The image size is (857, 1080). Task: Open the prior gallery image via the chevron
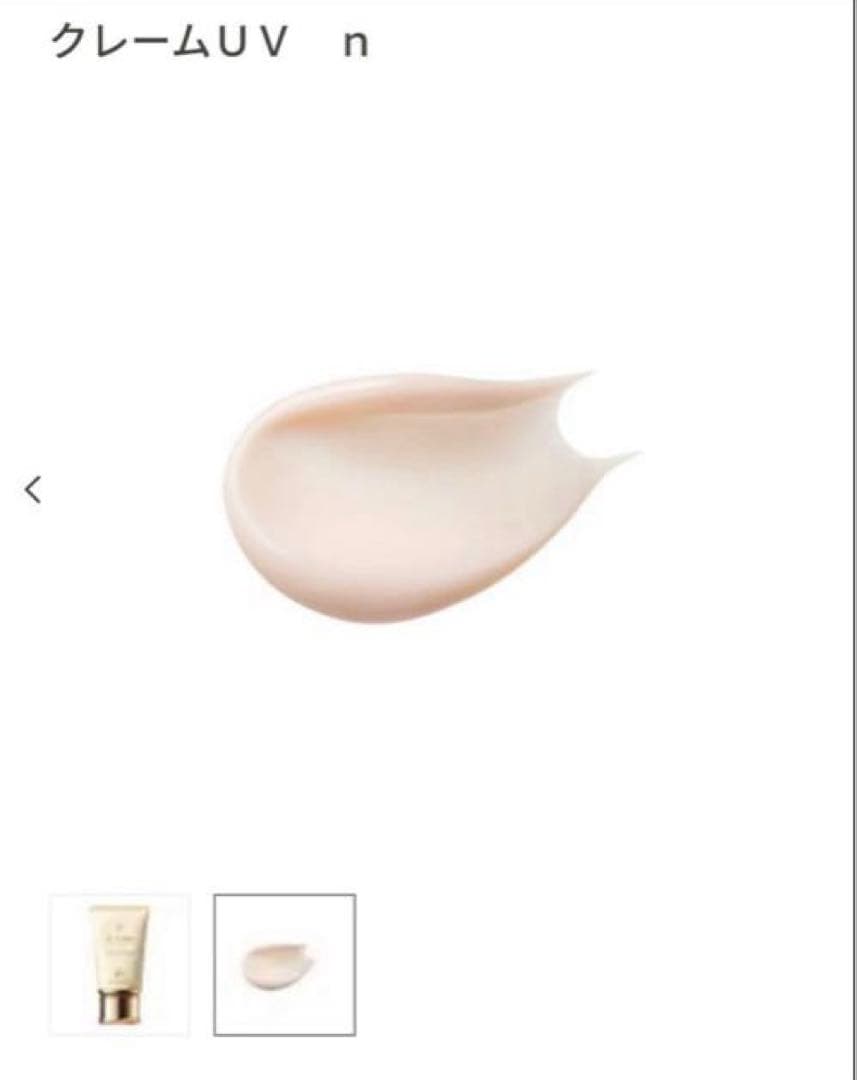tap(32, 487)
